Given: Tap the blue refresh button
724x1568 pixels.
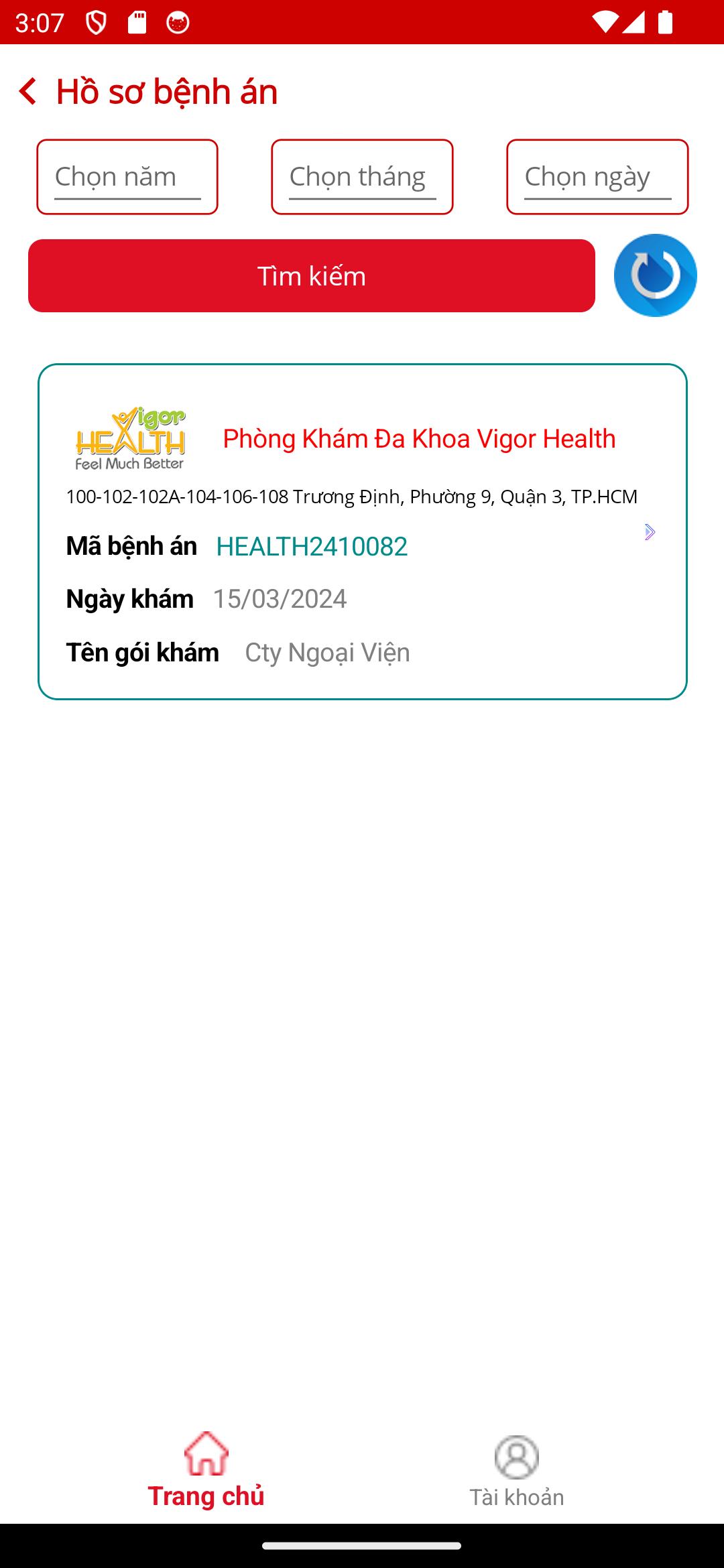Looking at the screenshot, I should [x=655, y=275].
